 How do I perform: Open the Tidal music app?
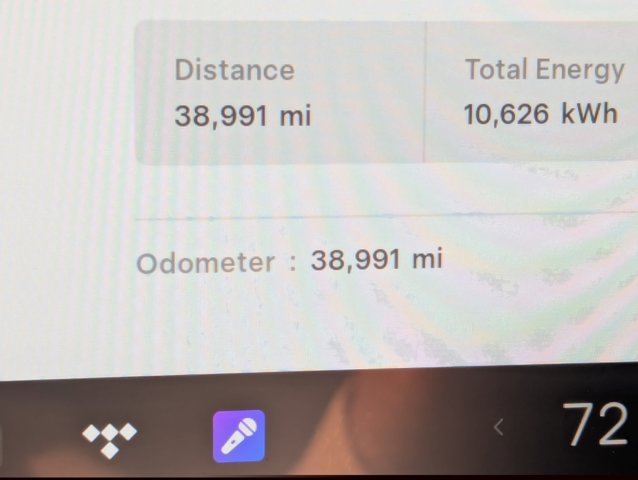[109, 437]
